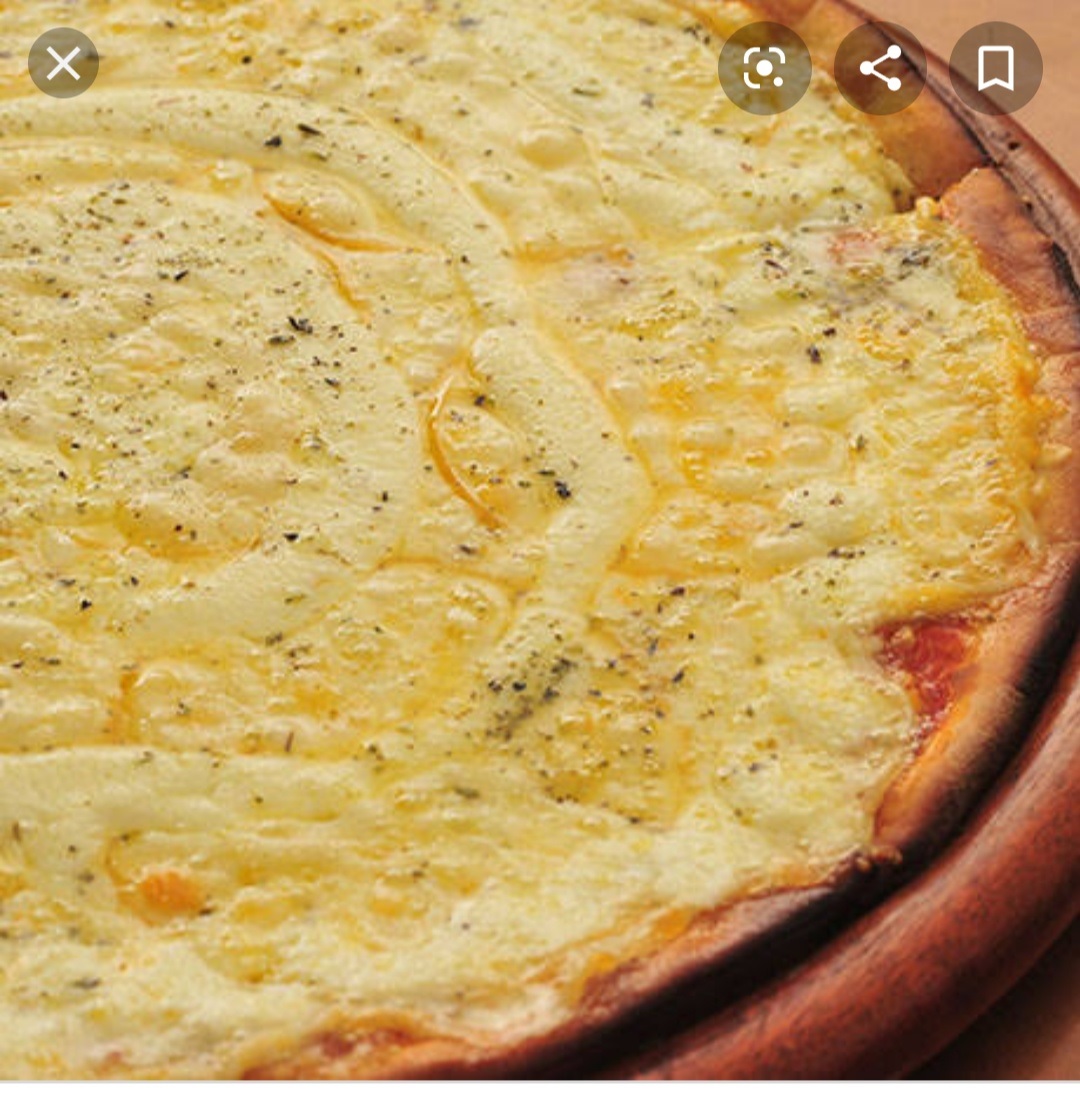Image resolution: width=1080 pixels, height=1100 pixels.
Task: Close the pizza image viewer
Action: point(63,64)
